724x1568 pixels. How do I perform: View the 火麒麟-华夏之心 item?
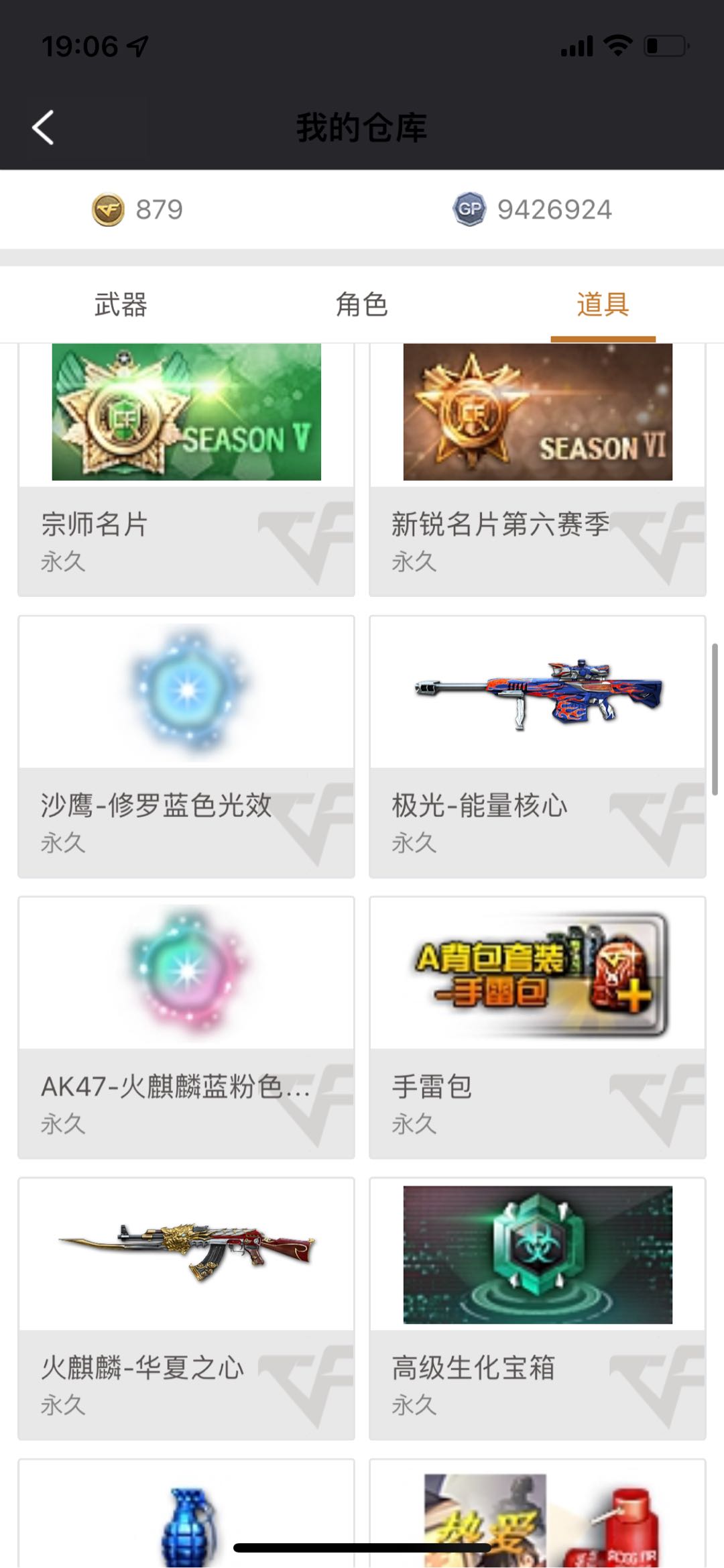click(x=186, y=1308)
